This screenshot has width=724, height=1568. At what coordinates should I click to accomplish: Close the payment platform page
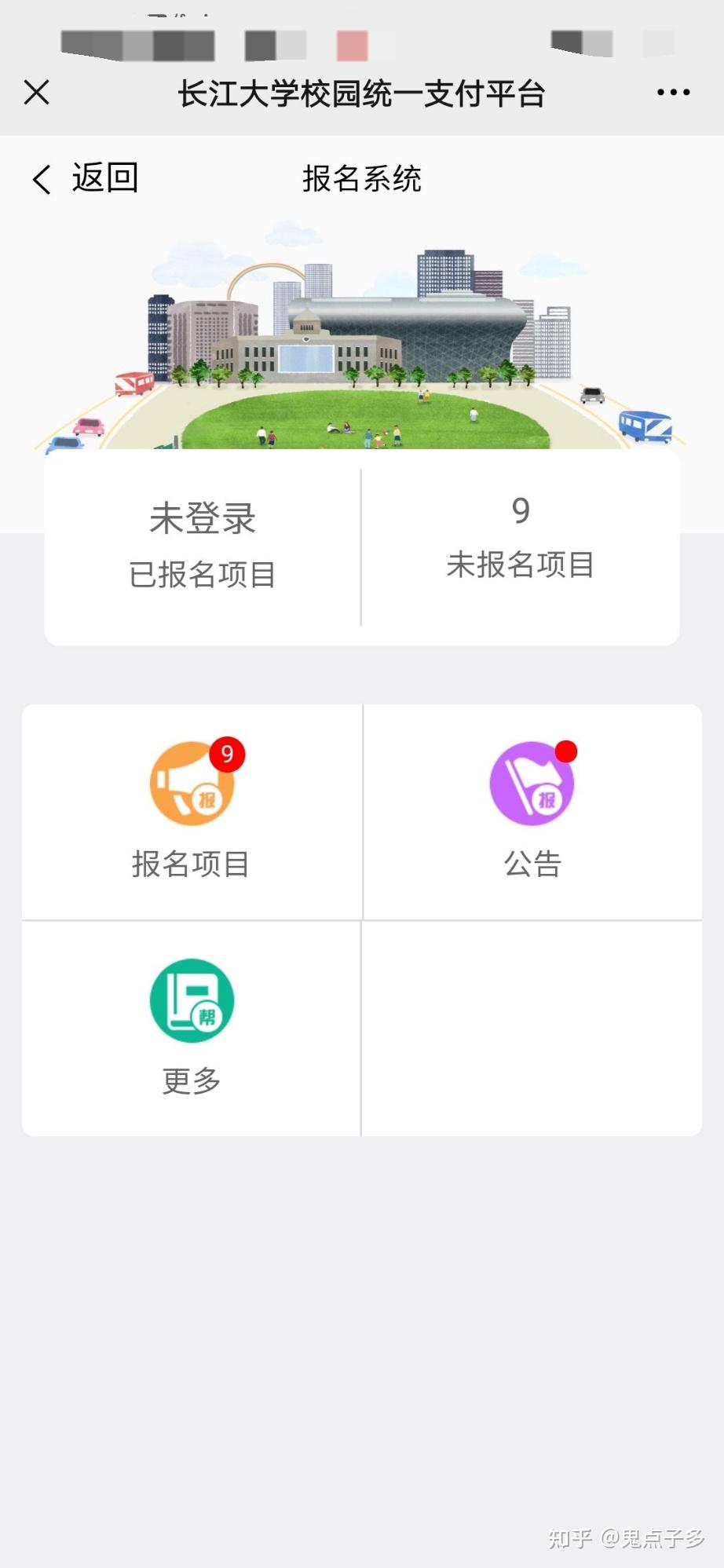37,92
